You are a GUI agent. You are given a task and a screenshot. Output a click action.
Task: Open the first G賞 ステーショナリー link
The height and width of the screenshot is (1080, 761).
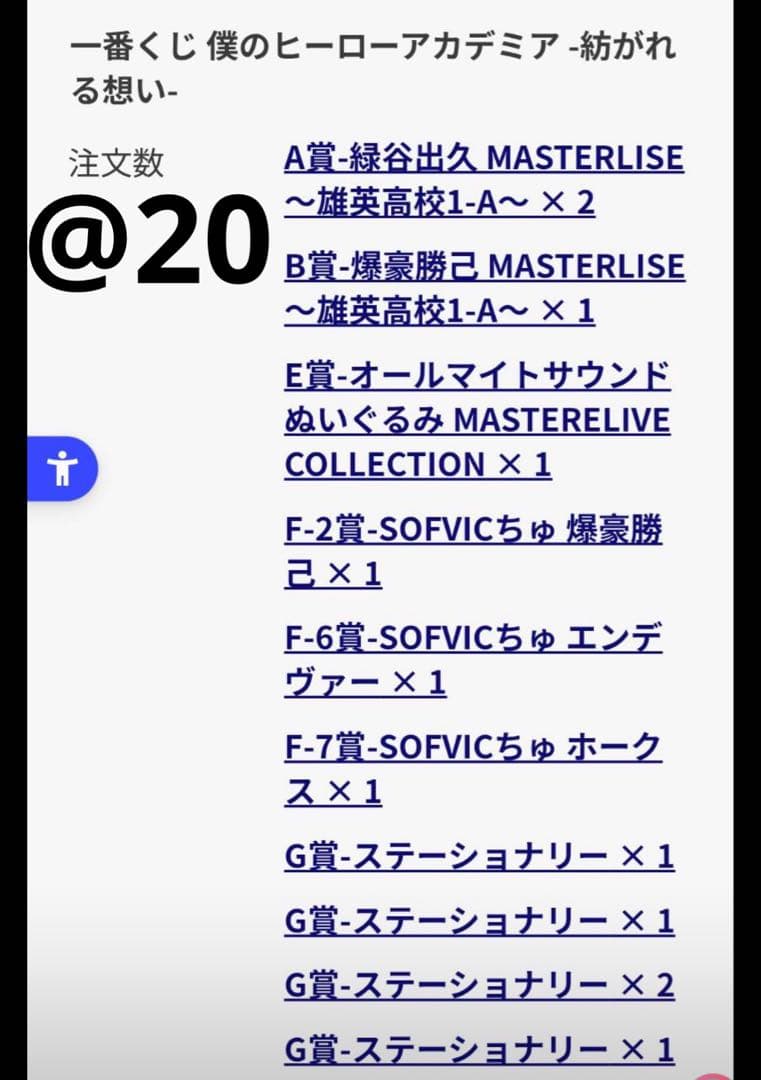(478, 856)
